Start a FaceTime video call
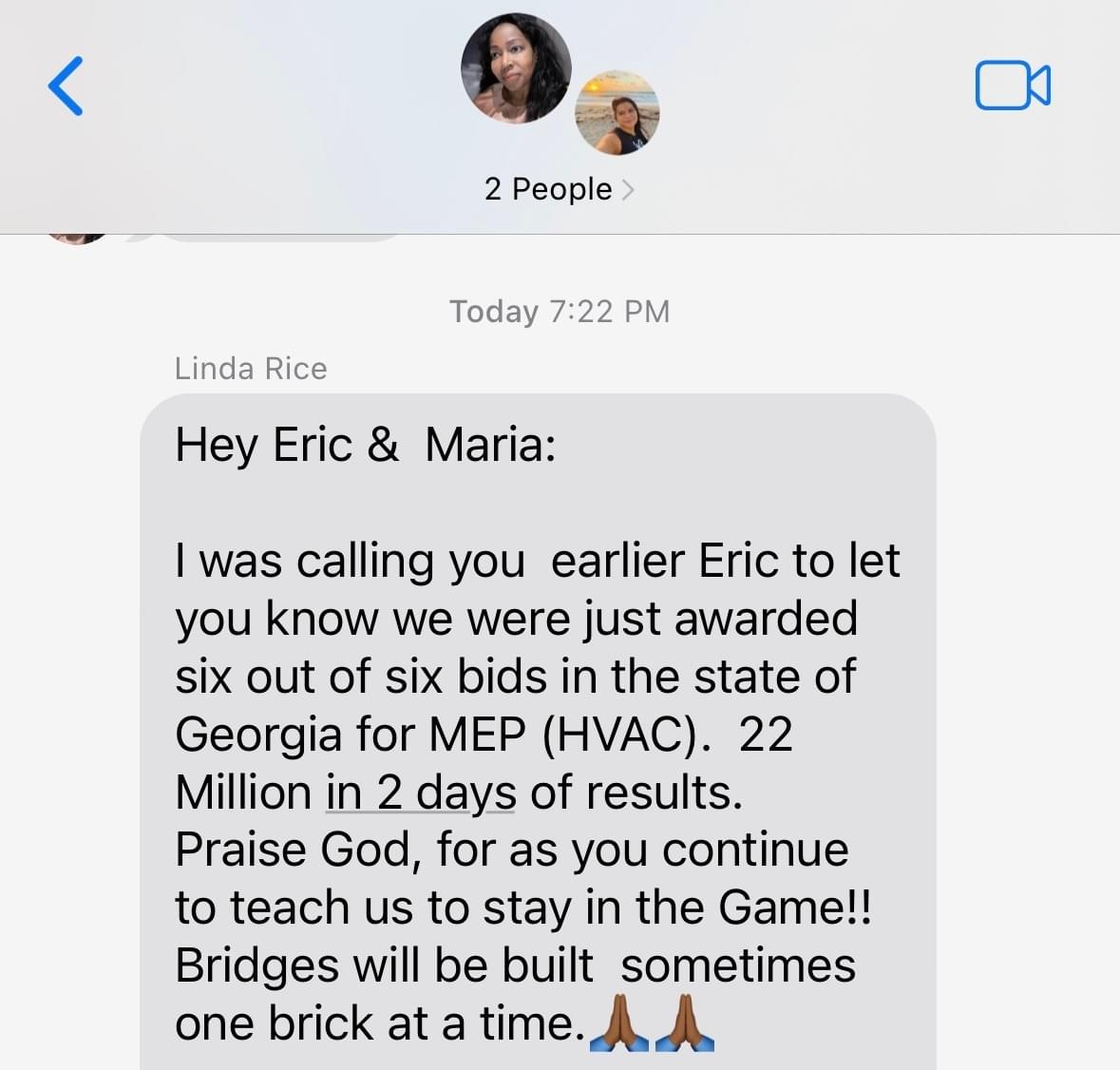Viewport: 1120px width, 1070px height. click(x=1012, y=86)
